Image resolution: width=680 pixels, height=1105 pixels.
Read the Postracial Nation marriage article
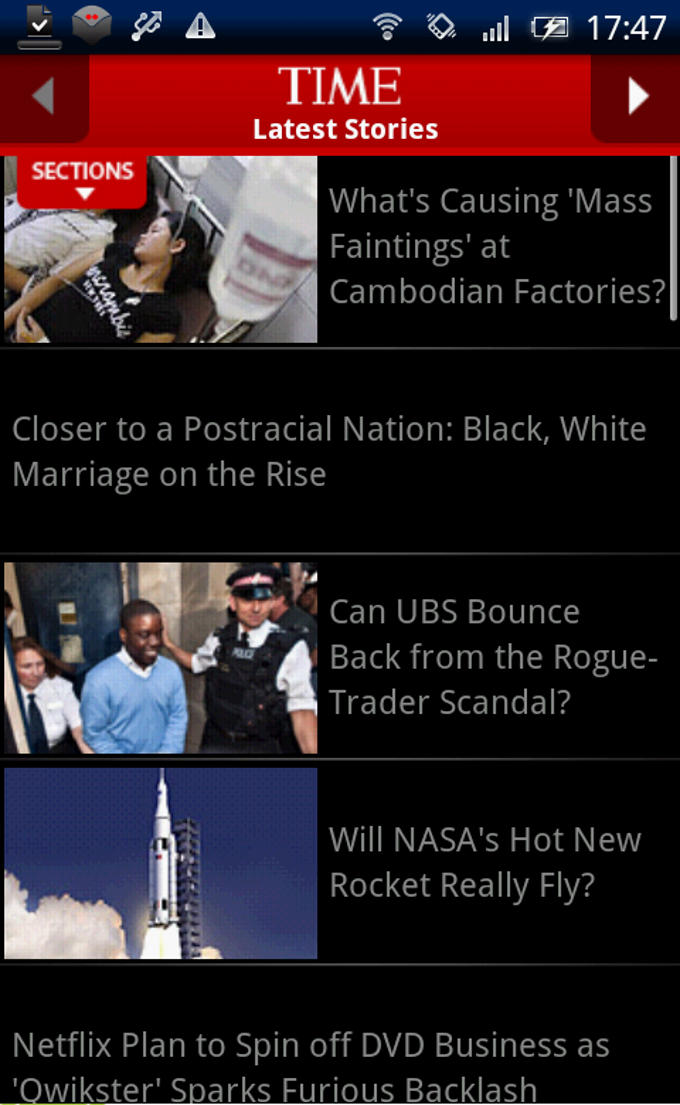[x=330, y=451]
